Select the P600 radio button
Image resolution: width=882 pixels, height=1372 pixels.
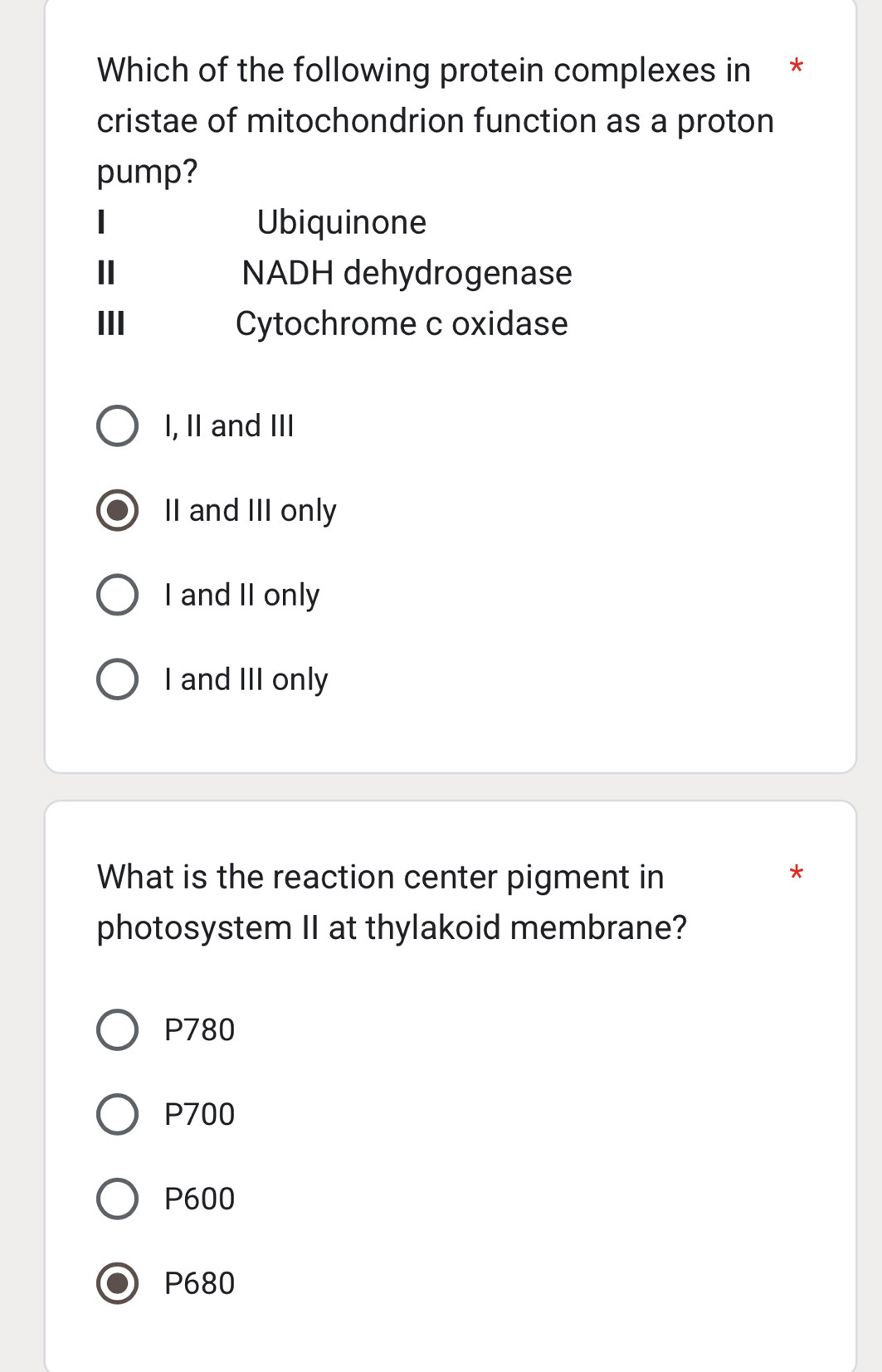pyautogui.click(x=117, y=1198)
